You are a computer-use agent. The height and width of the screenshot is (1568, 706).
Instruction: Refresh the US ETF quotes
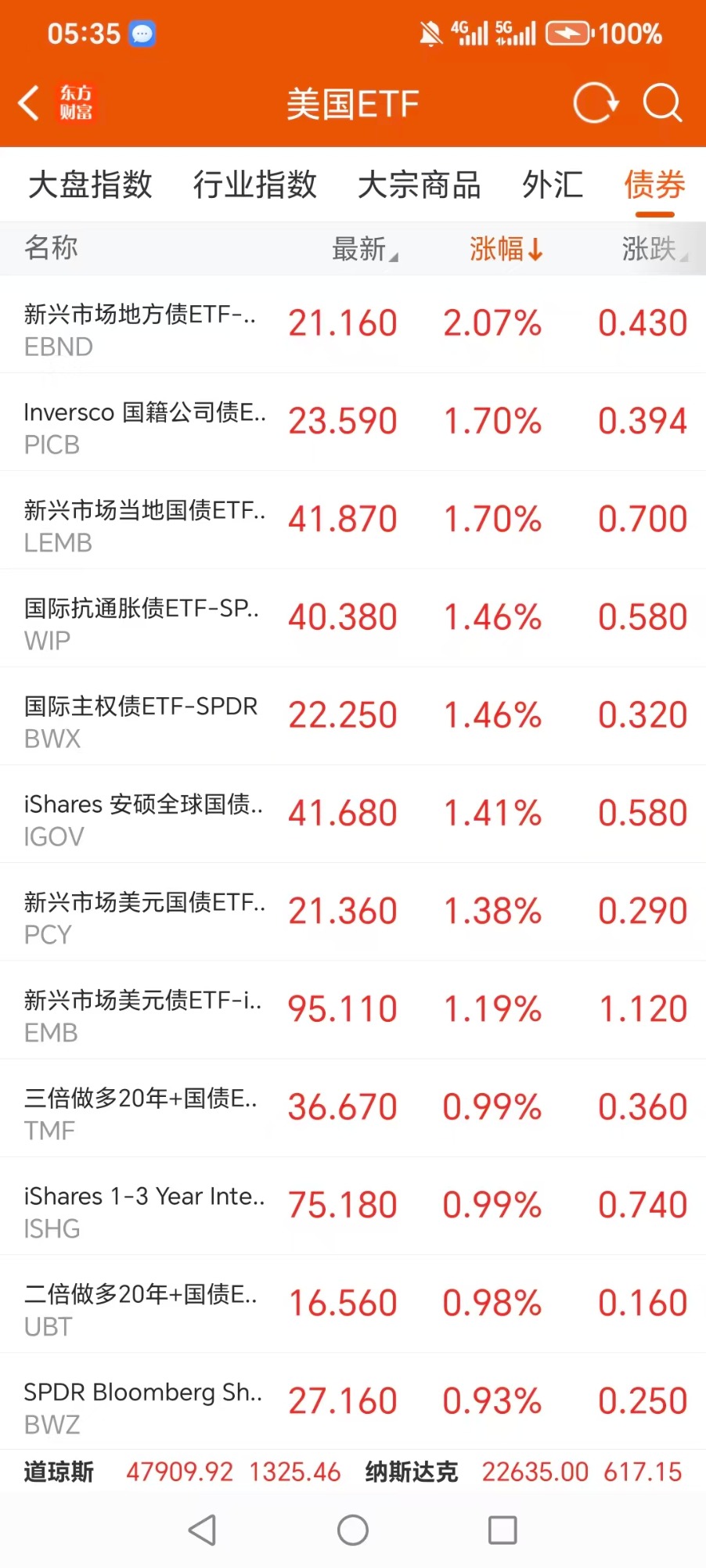(595, 103)
